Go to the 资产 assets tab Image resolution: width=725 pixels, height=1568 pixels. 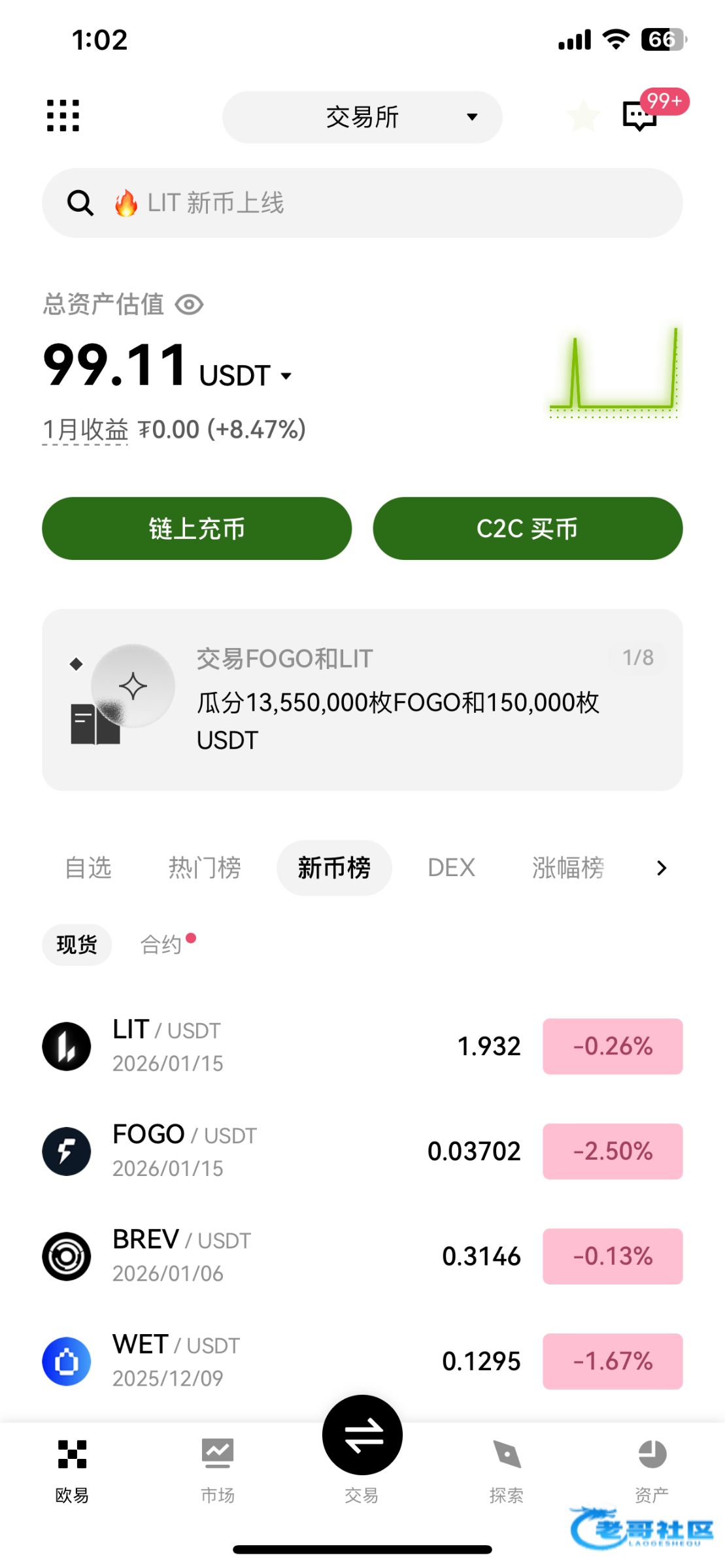pos(652,1467)
